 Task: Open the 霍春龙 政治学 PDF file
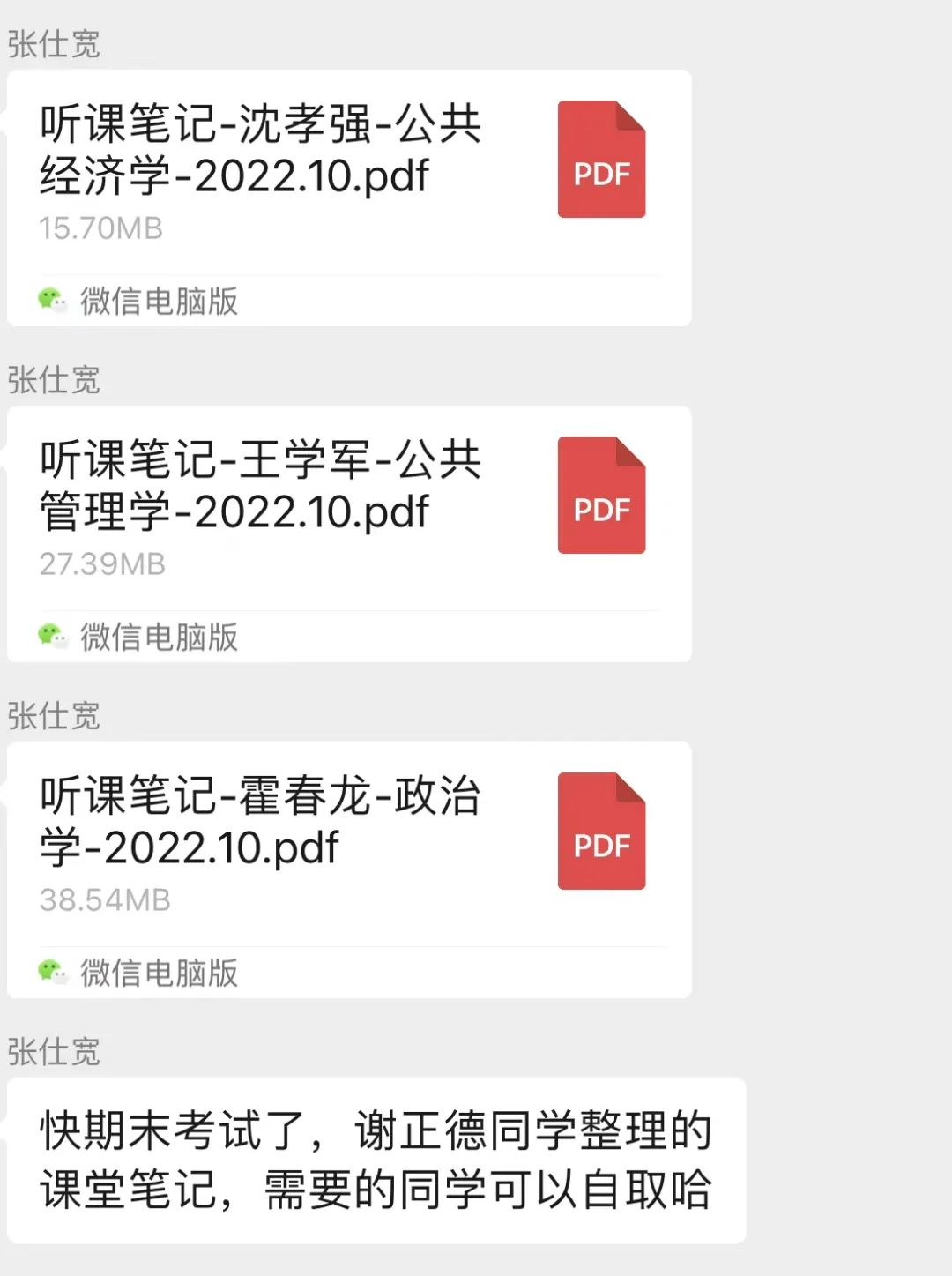348,842
